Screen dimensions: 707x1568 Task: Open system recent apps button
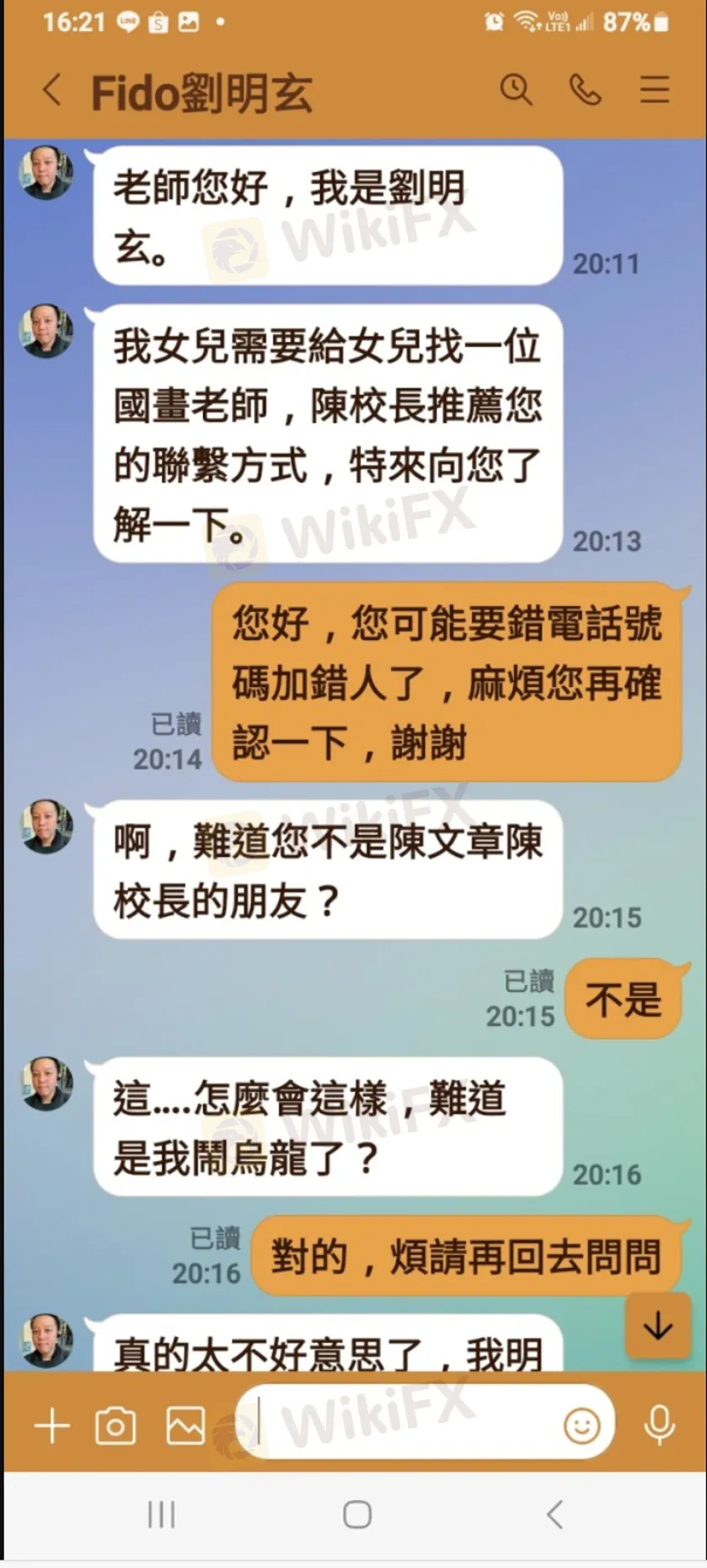tap(161, 1514)
